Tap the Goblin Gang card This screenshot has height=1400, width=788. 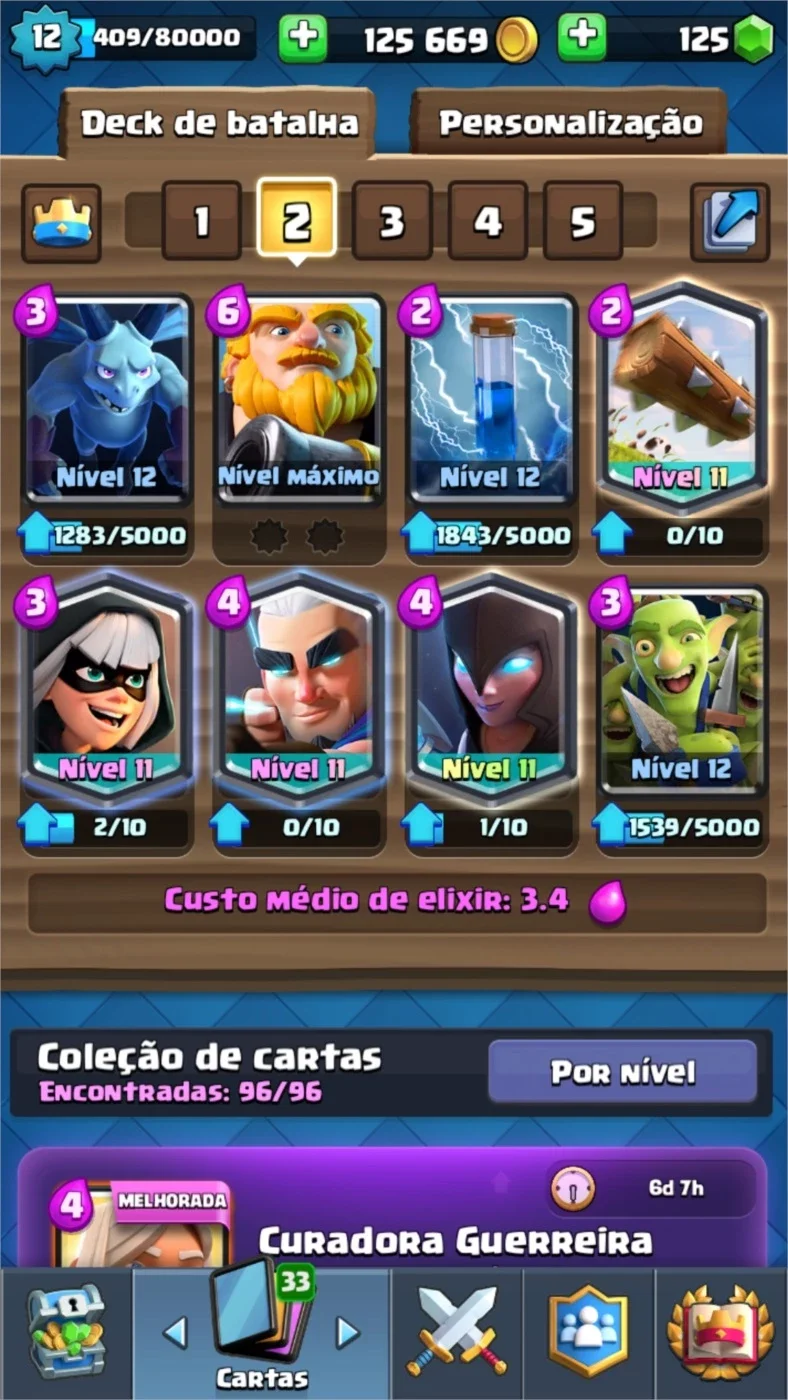click(682, 690)
